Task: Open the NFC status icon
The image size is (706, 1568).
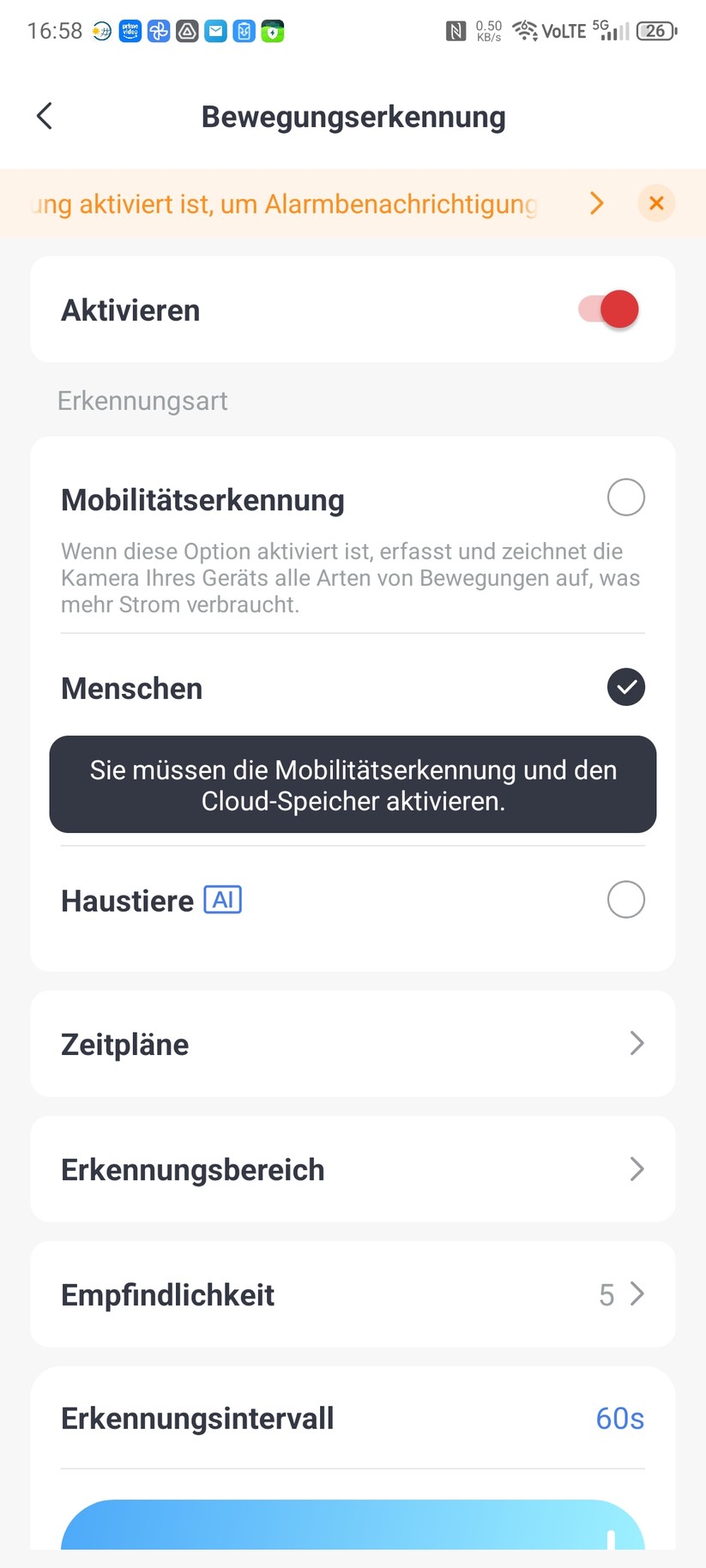Action: tap(456, 31)
